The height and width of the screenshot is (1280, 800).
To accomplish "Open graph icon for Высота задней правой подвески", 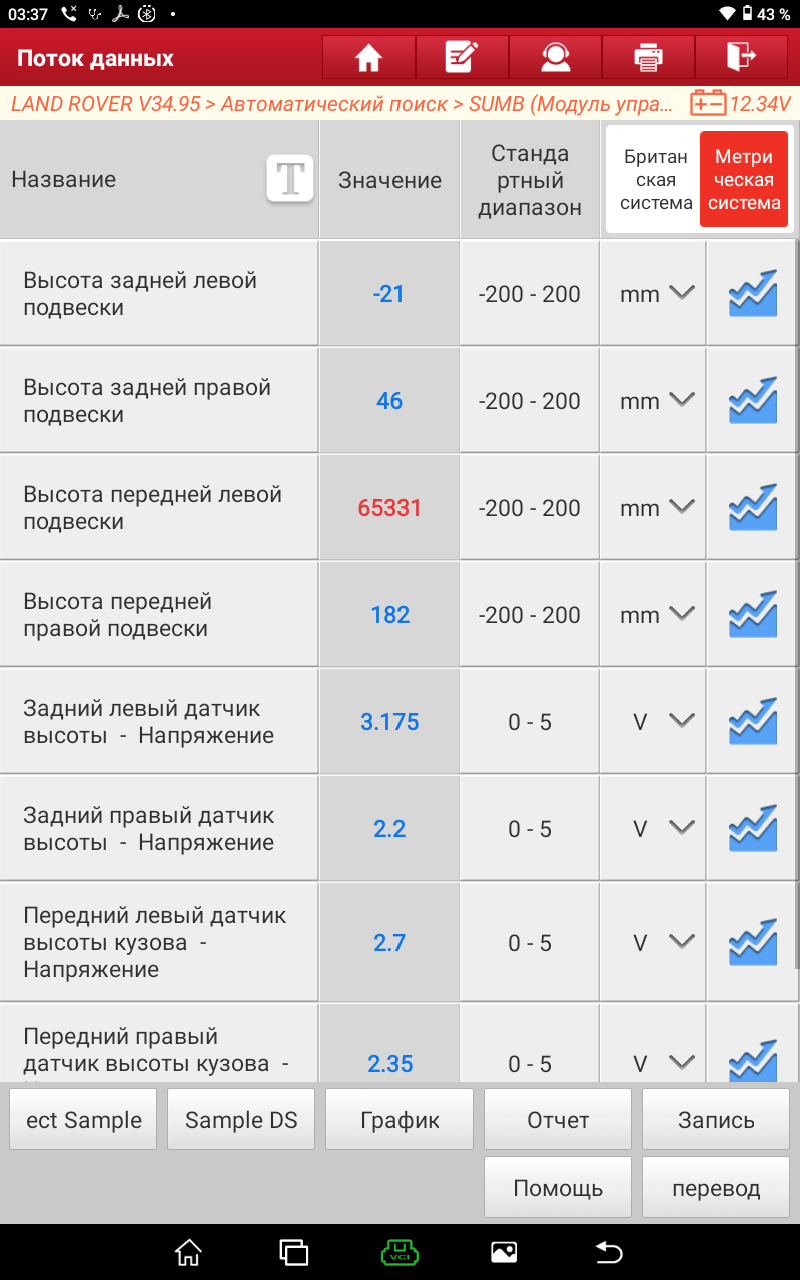I will point(753,401).
